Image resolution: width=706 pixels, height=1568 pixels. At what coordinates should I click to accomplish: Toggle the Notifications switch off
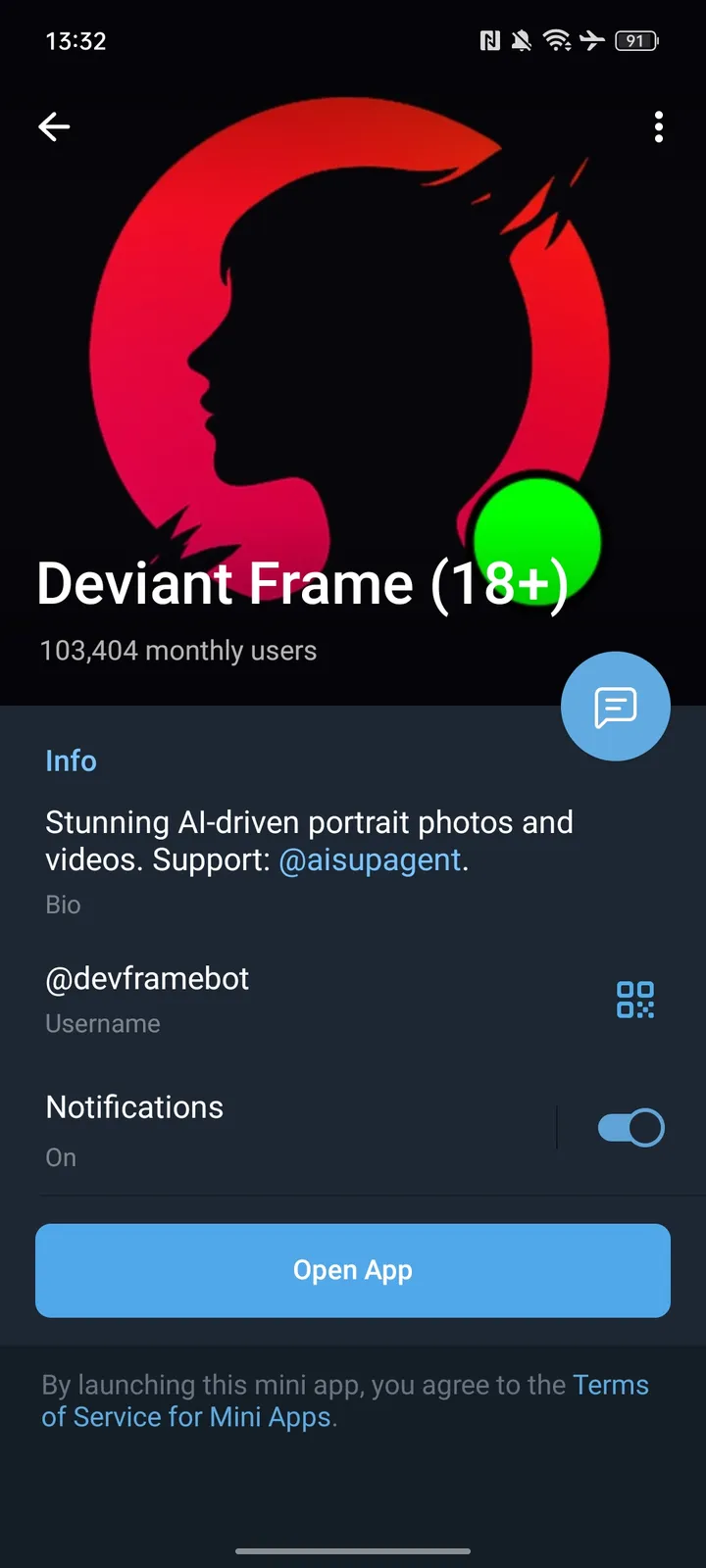point(630,1127)
